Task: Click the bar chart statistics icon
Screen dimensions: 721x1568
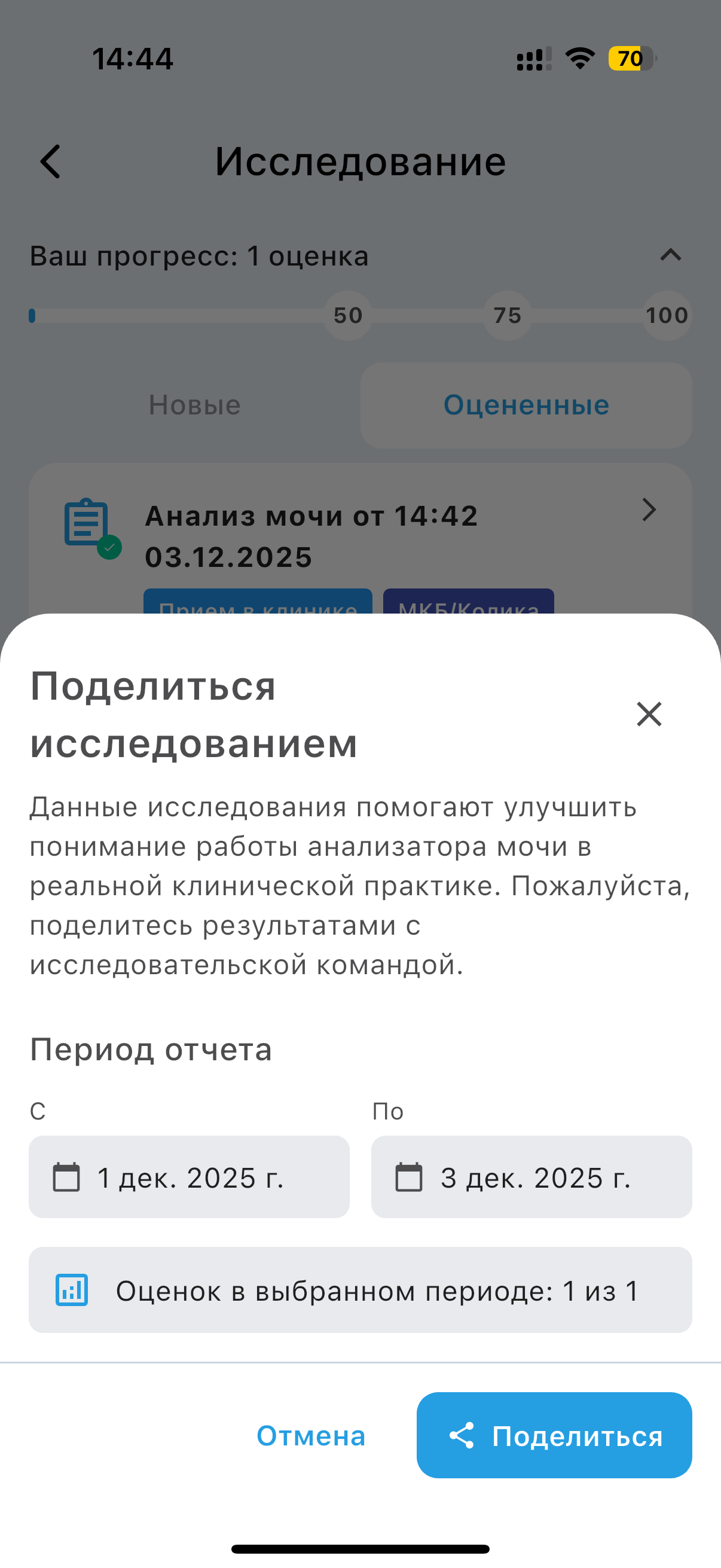Action: 71,1290
